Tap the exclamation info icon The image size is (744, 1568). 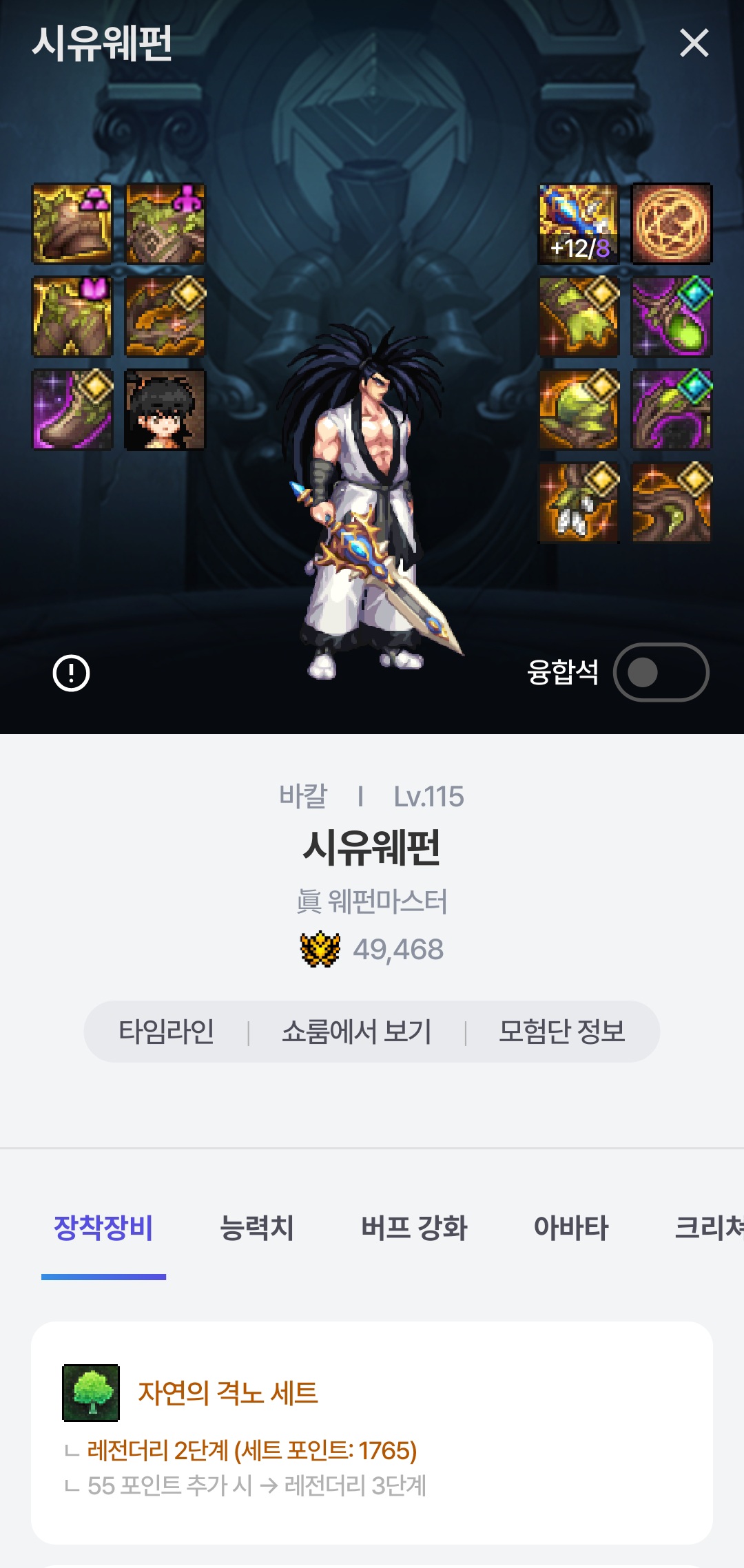point(72,673)
